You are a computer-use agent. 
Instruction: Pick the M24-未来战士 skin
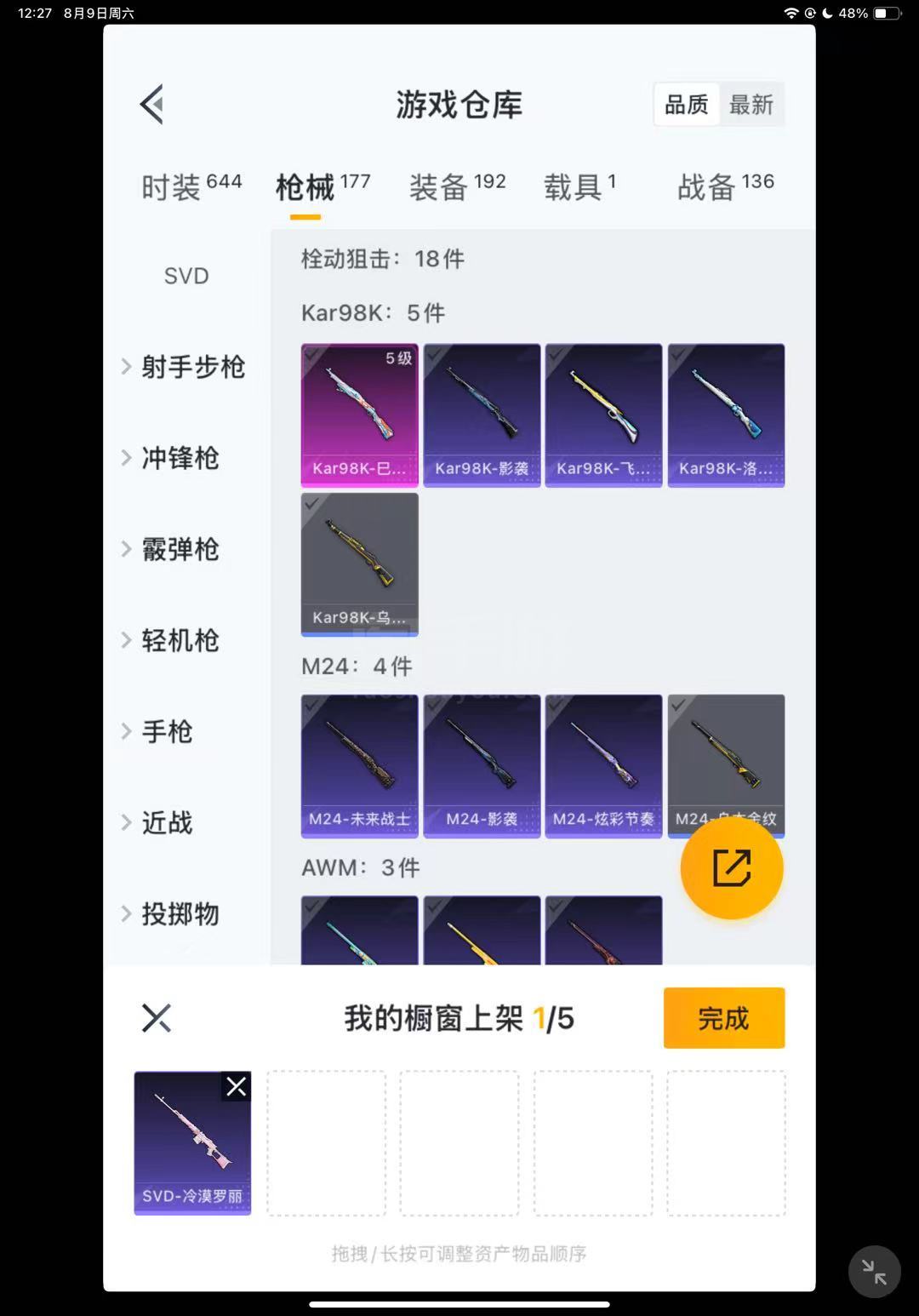pyautogui.click(x=359, y=765)
